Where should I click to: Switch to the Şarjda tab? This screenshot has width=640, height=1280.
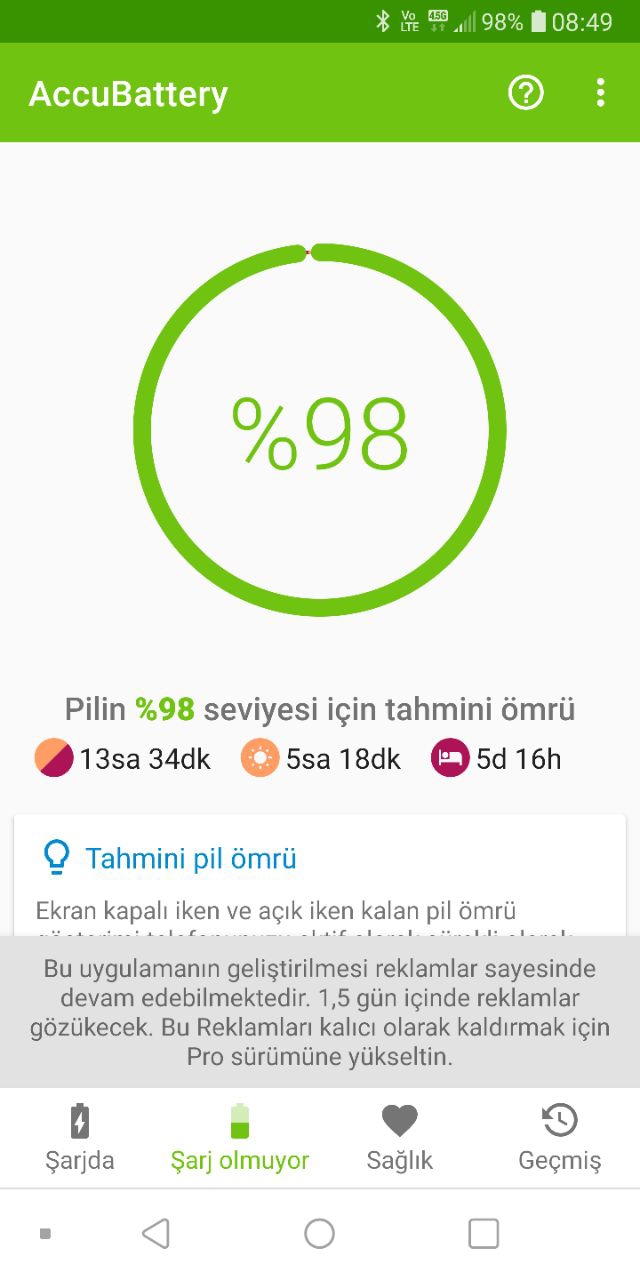click(x=80, y=1138)
